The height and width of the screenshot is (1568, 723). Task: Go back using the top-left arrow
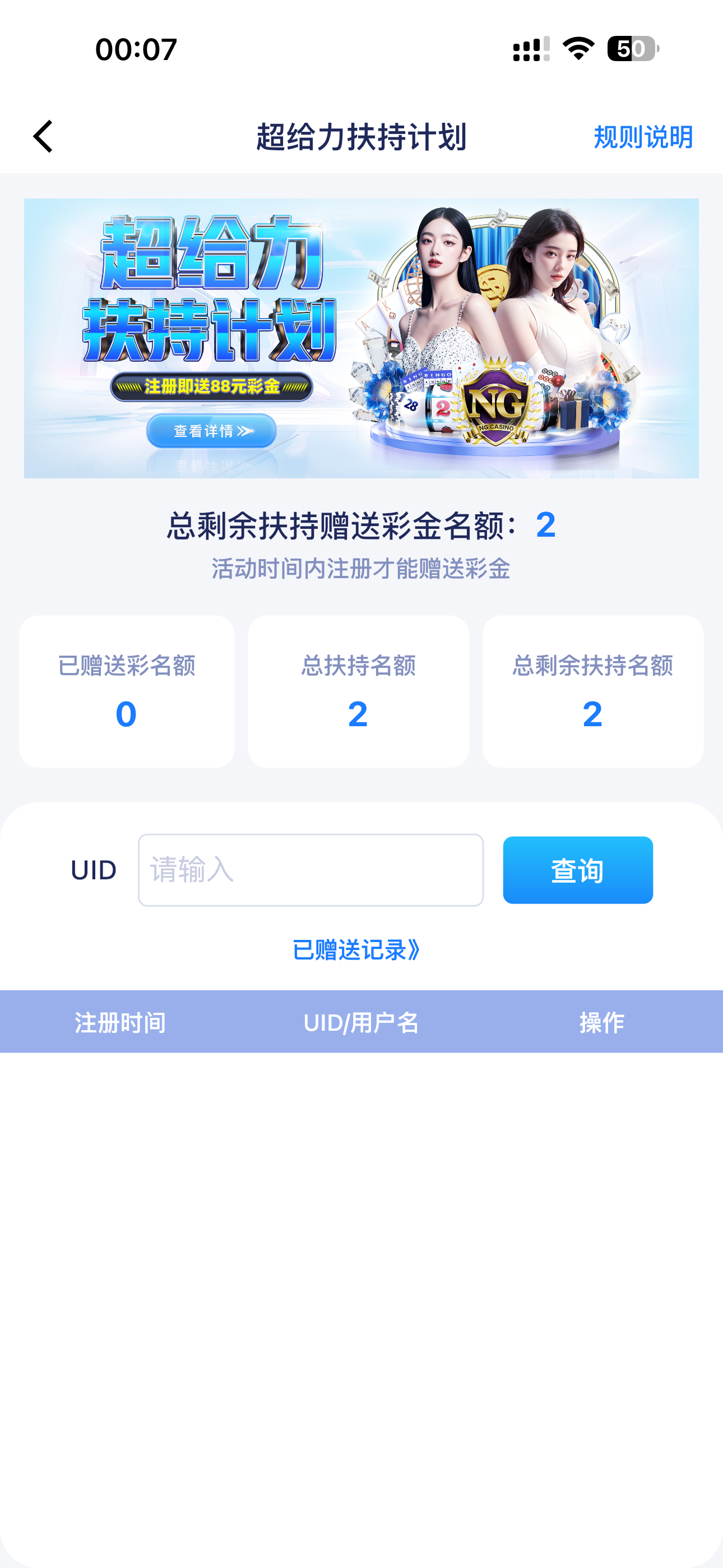(x=43, y=136)
